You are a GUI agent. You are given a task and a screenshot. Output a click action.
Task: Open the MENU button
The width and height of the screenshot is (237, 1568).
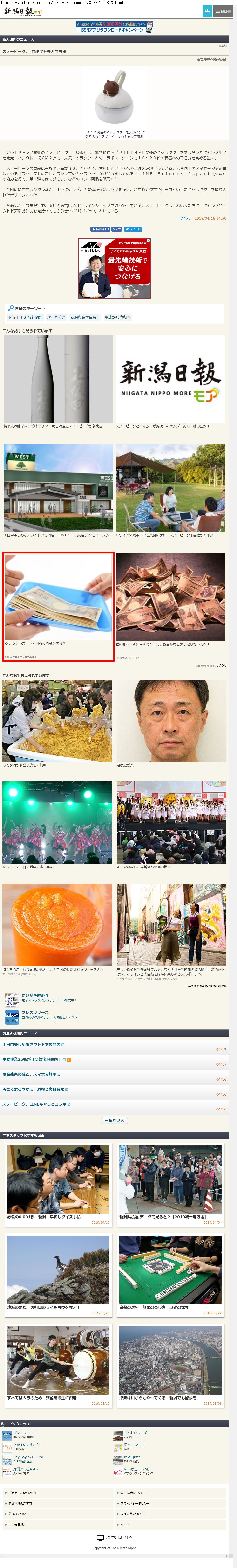223,11
